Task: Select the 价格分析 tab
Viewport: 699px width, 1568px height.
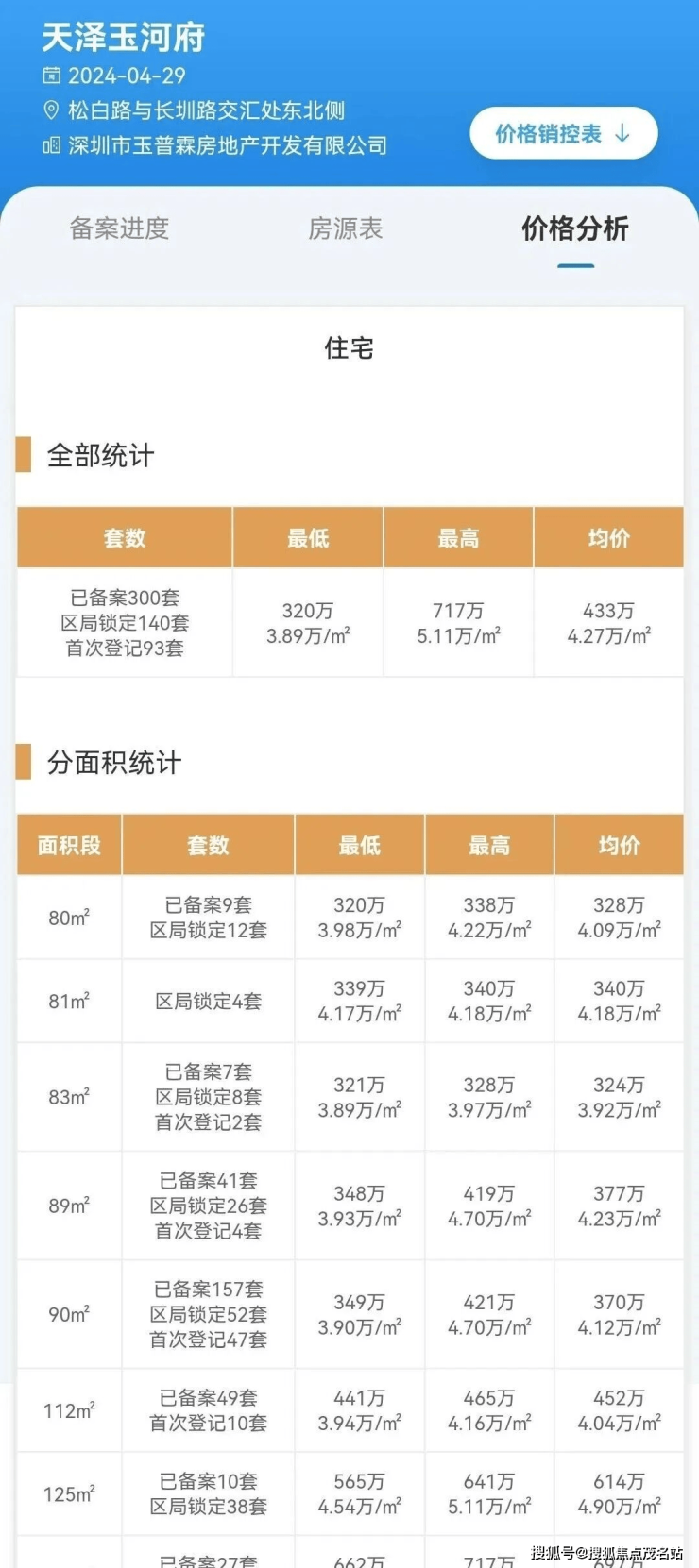Action: (575, 228)
